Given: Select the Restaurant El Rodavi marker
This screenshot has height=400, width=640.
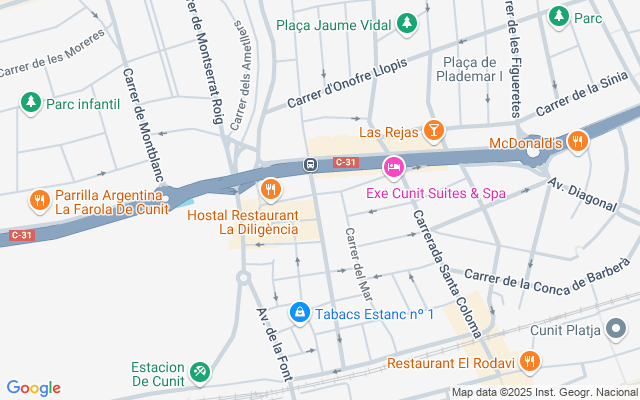Looking at the screenshot, I should coord(529,362).
